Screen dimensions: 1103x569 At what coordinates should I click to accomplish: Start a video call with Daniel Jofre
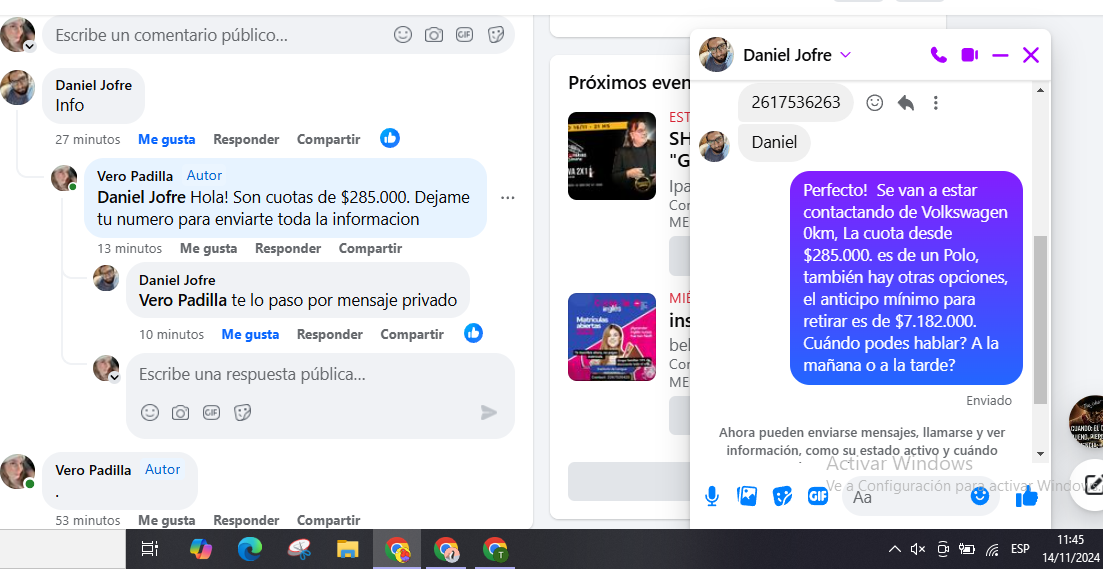click(969, 55)
